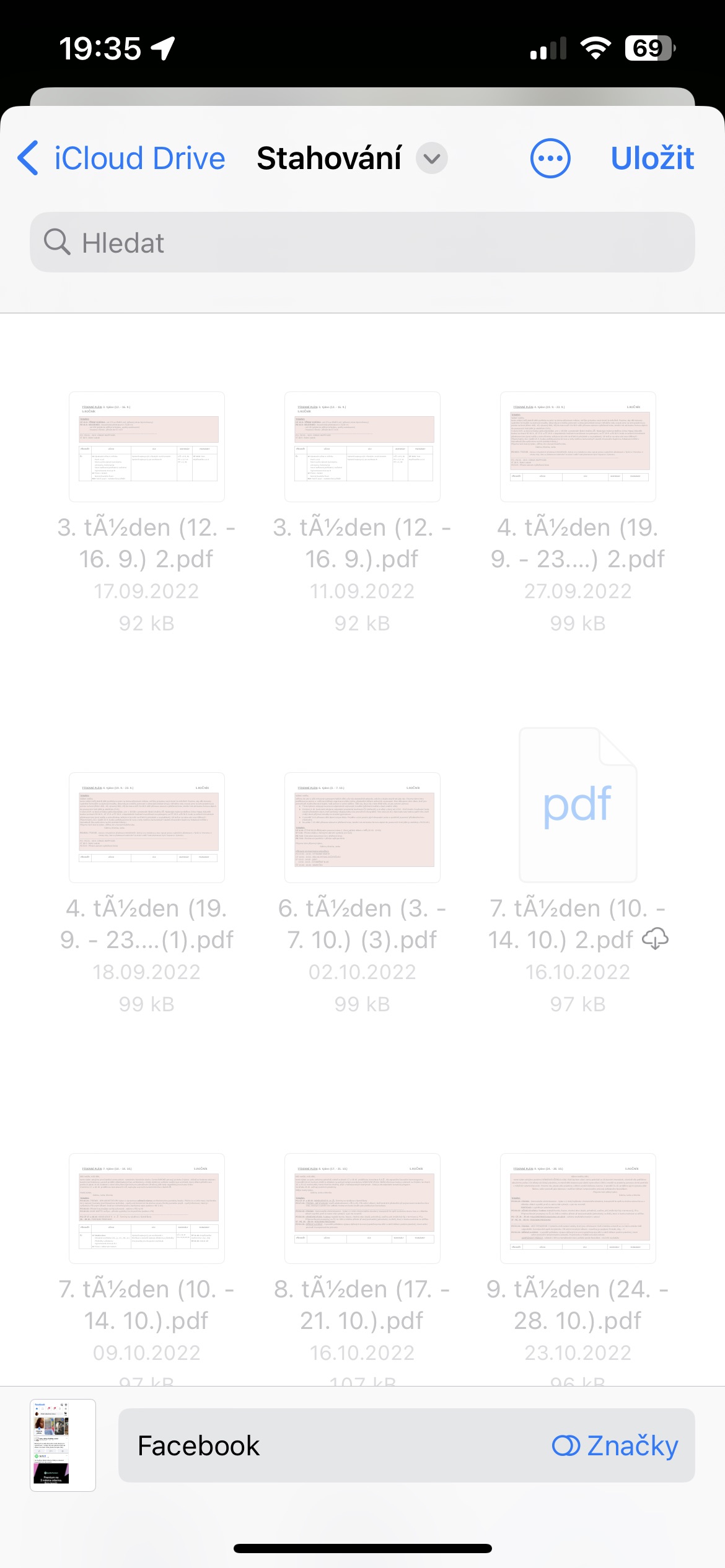Viewport: 725px width, 1568px height.
Task: Focus the Hledat search field
Action: (362, 242)
